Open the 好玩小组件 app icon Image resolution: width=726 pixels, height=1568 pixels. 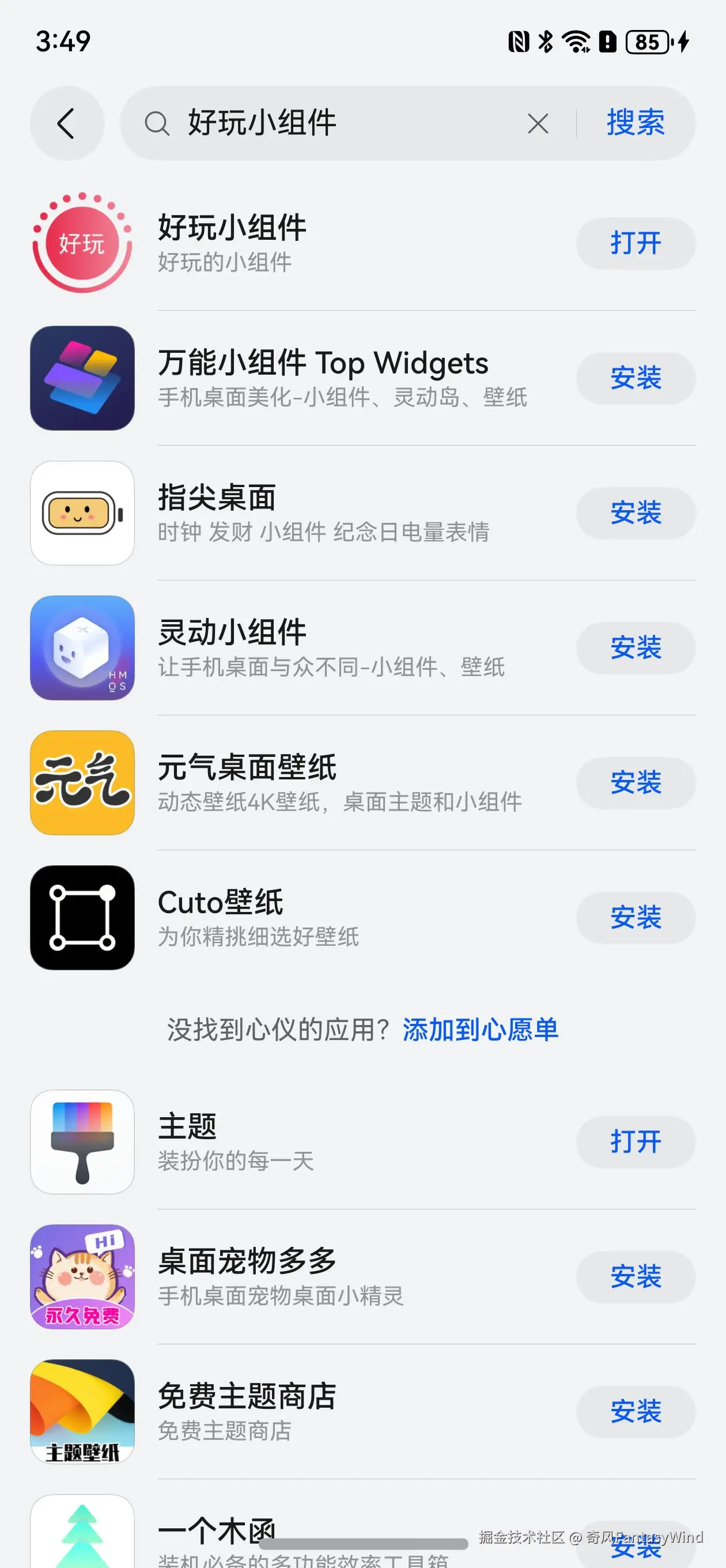82,243
